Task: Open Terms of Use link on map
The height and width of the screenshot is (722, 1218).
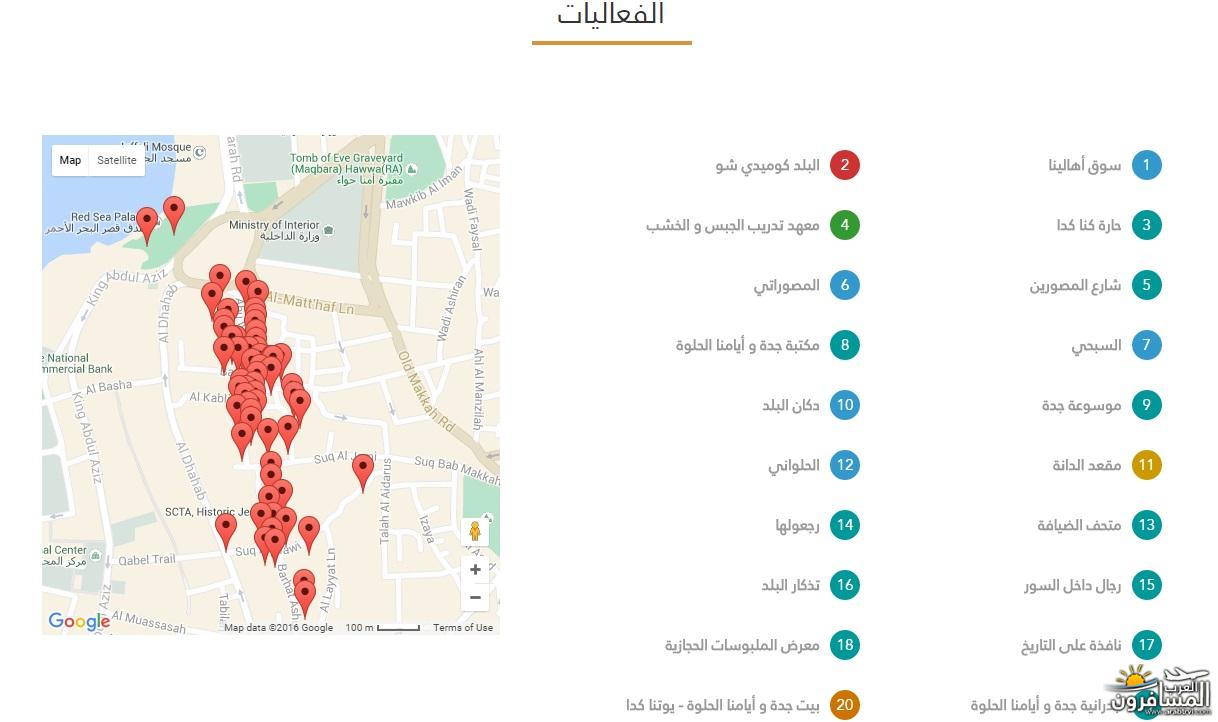Action: click(463, 628)
